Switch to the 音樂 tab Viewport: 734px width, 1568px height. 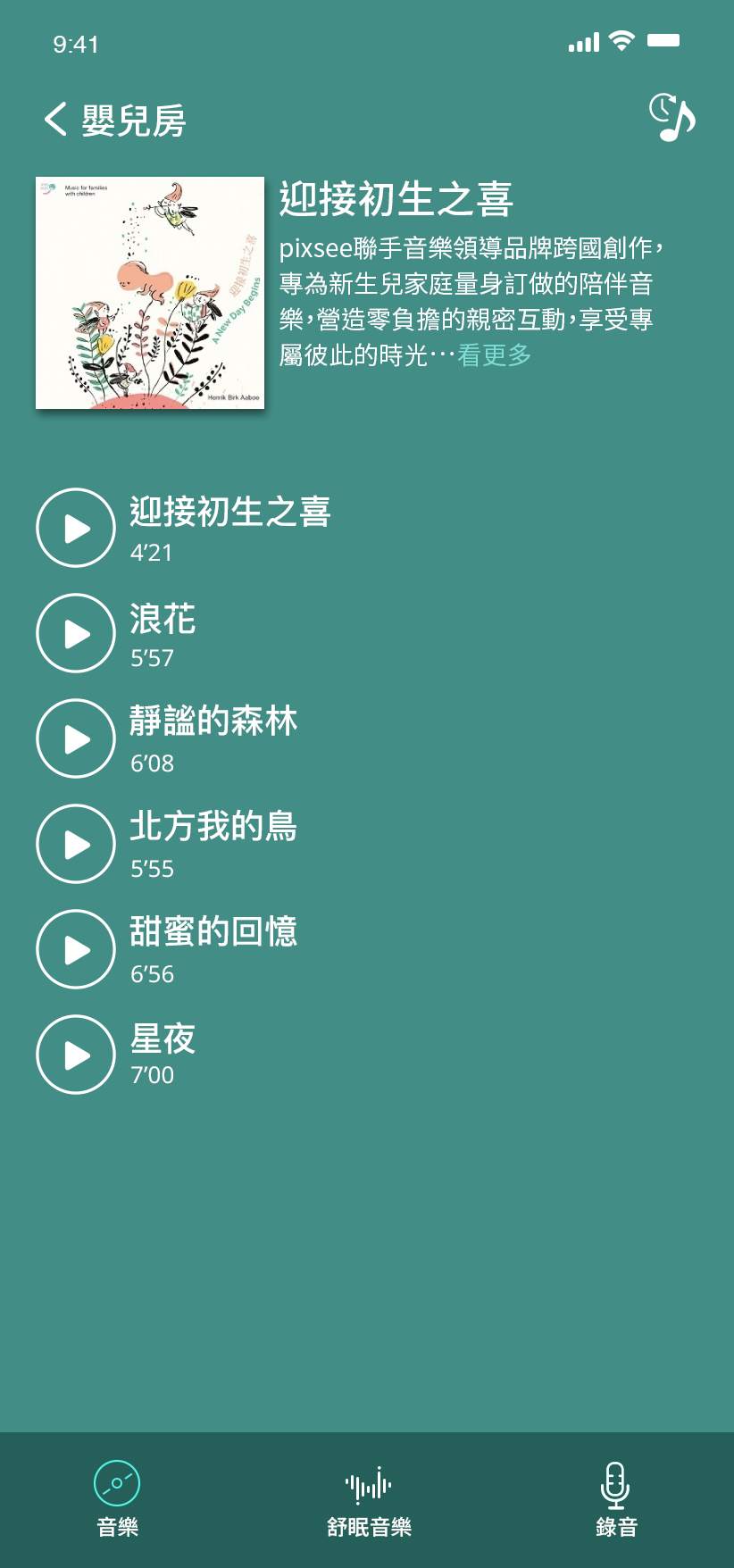point(117,1499)
